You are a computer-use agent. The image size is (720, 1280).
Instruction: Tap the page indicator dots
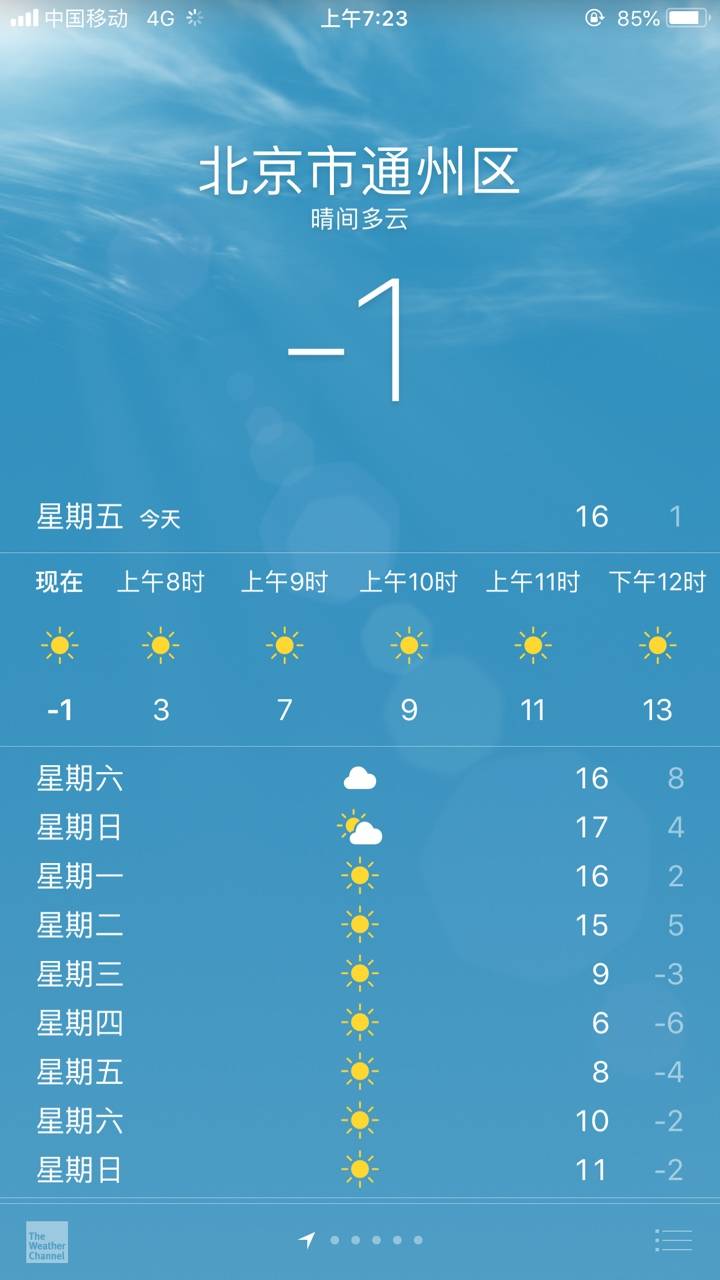[x=361, y=1240]
